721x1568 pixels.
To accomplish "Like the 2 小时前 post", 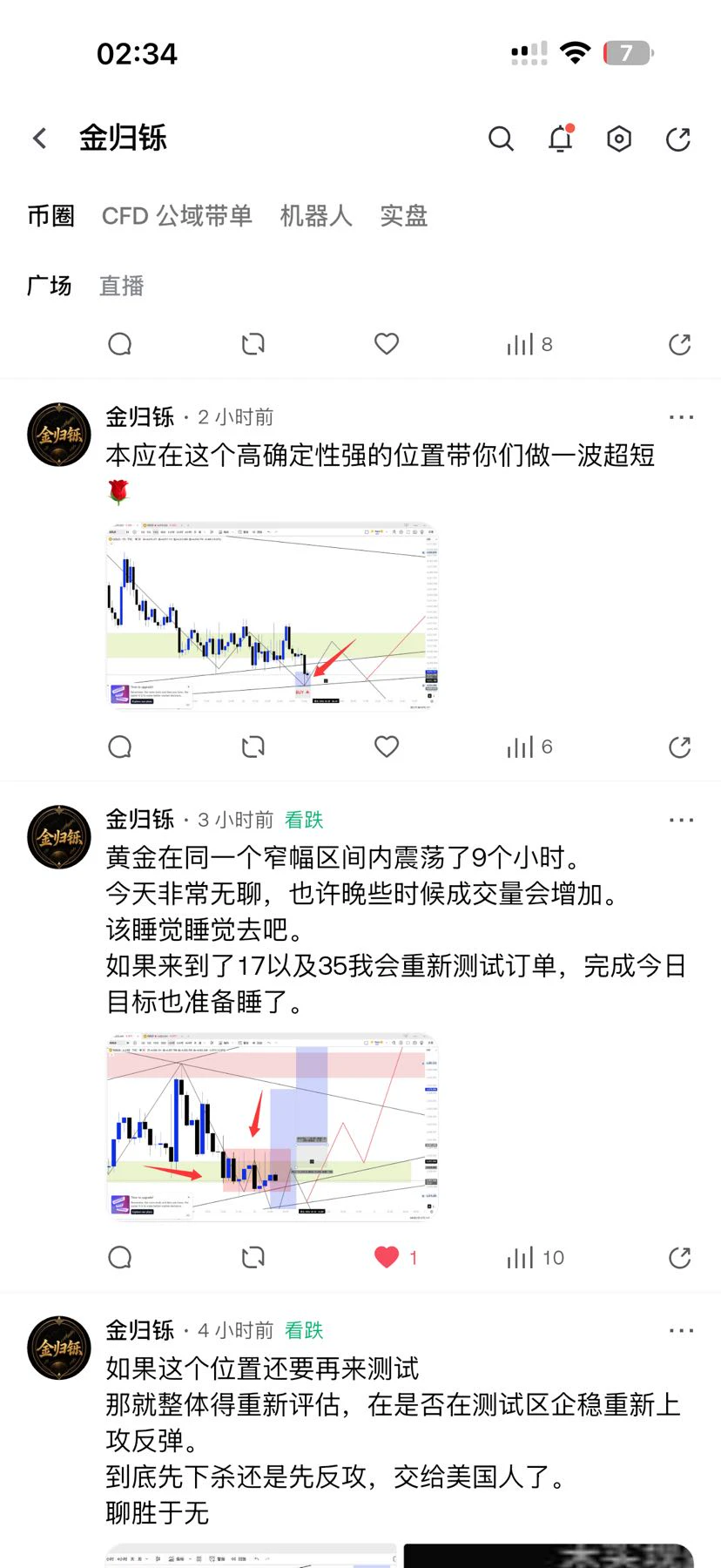I will point(387,747).
